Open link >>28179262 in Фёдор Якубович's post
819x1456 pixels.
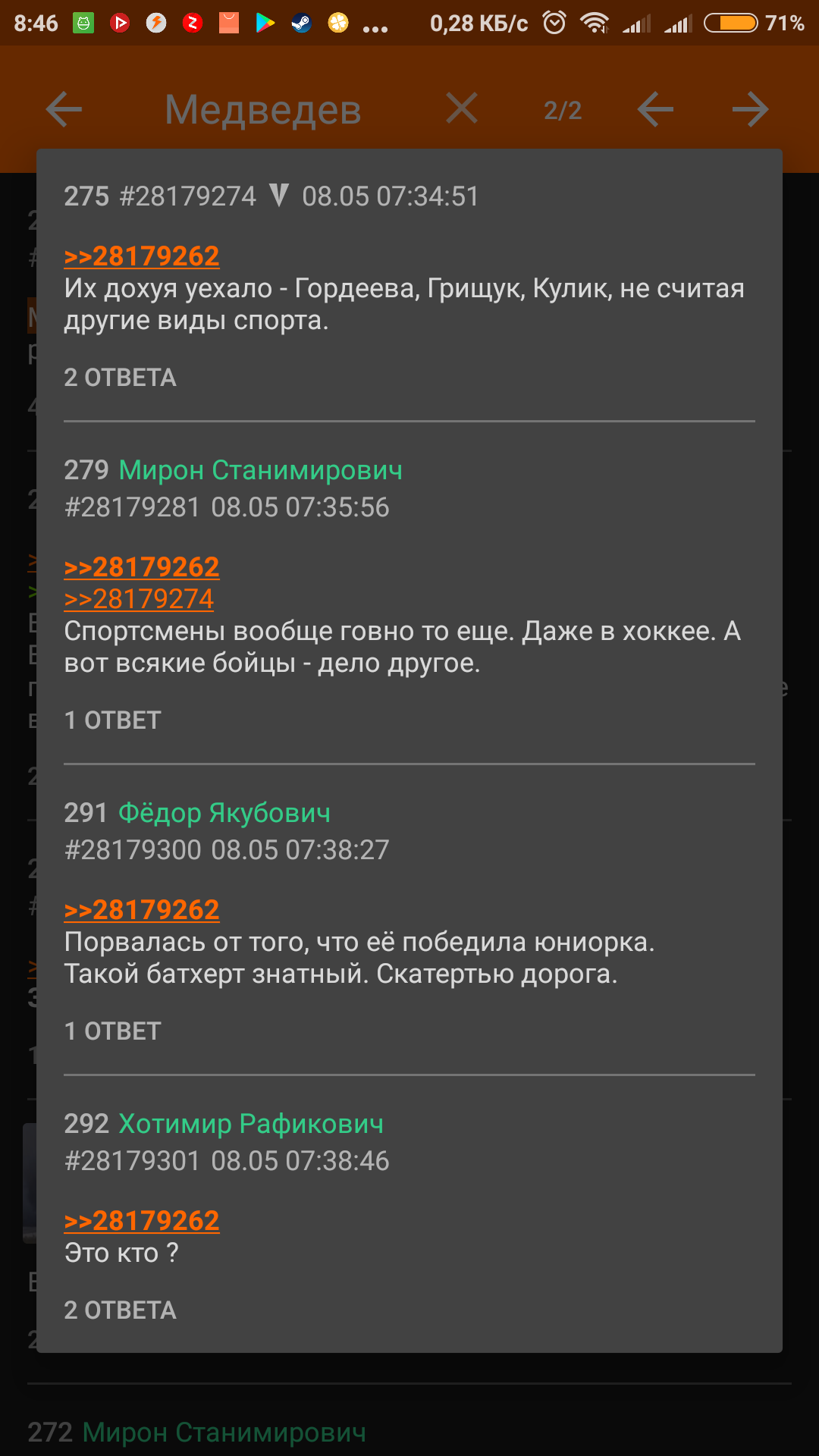click(142, 910)
